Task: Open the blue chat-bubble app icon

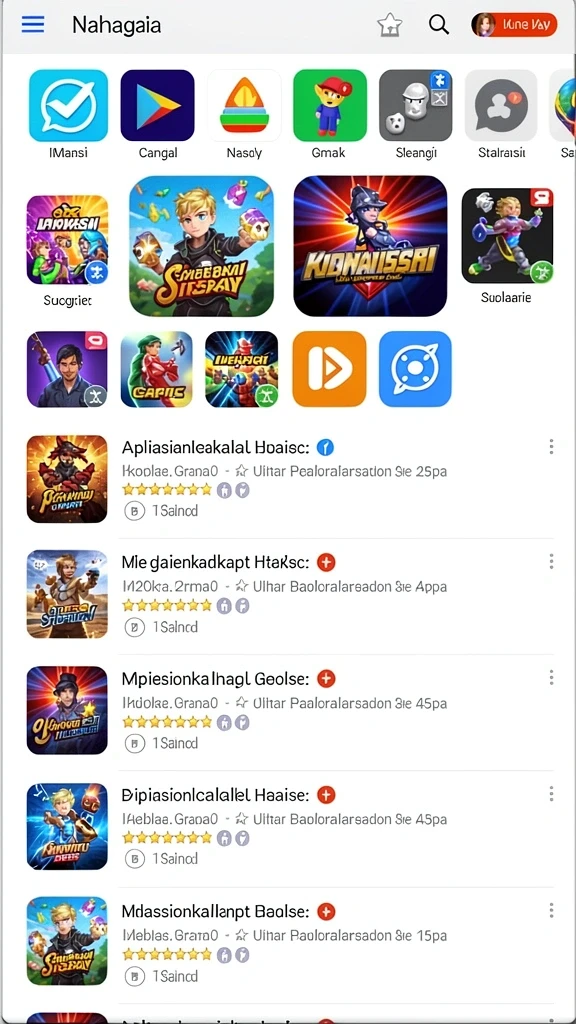Action: 415,369
